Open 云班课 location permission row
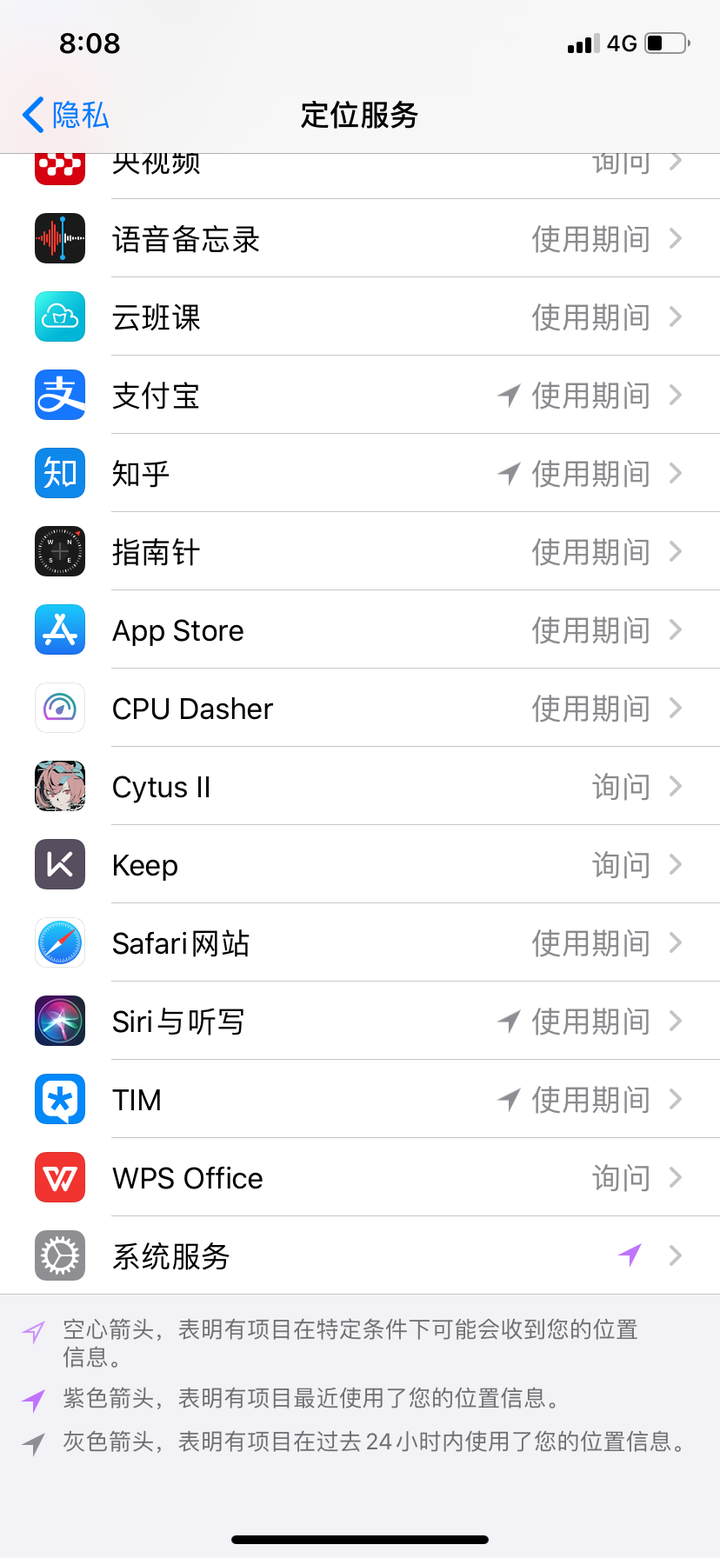 (360, 317)
